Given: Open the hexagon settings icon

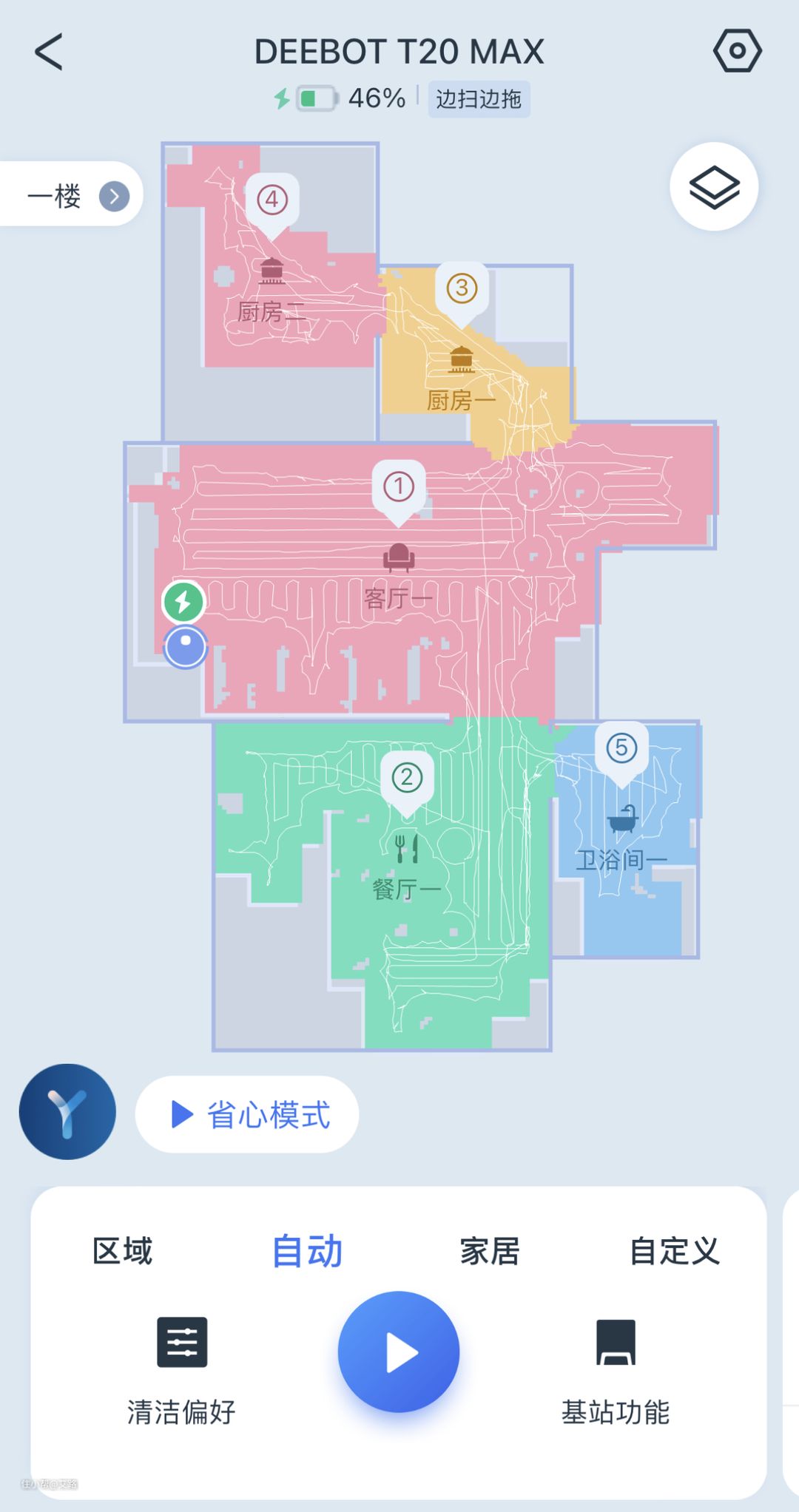Looking at the screenshot, I should (x=737, y=51).
